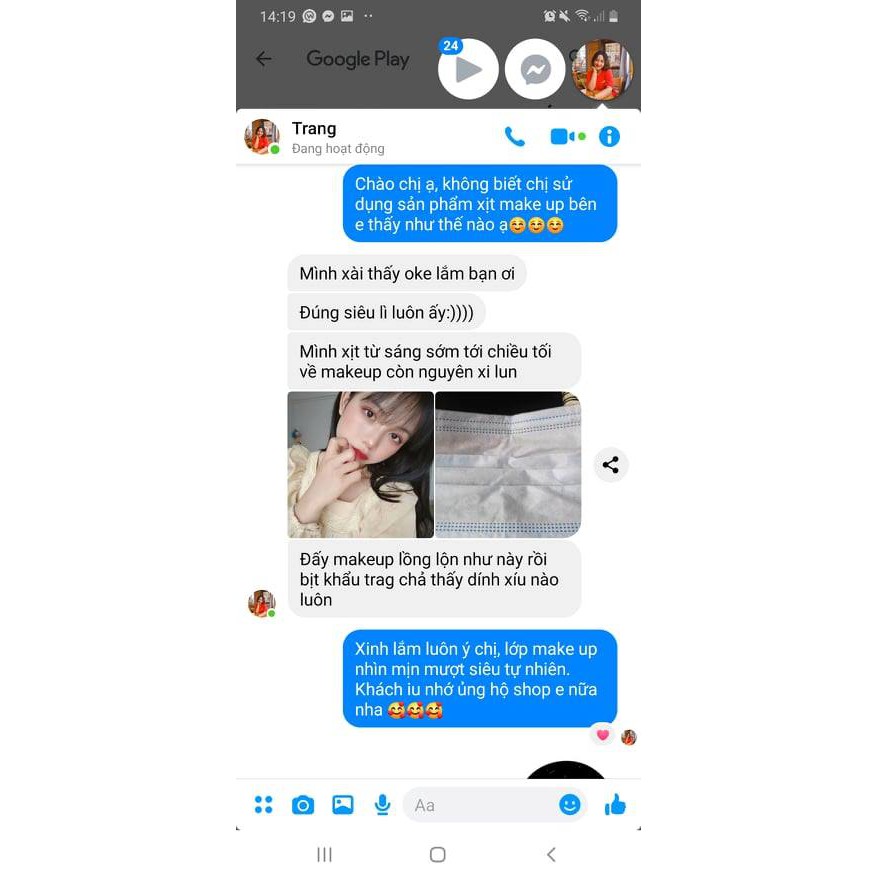Focus the Aa message input field
The height and width of the screenshot is (878, 878).
(480, 804)
